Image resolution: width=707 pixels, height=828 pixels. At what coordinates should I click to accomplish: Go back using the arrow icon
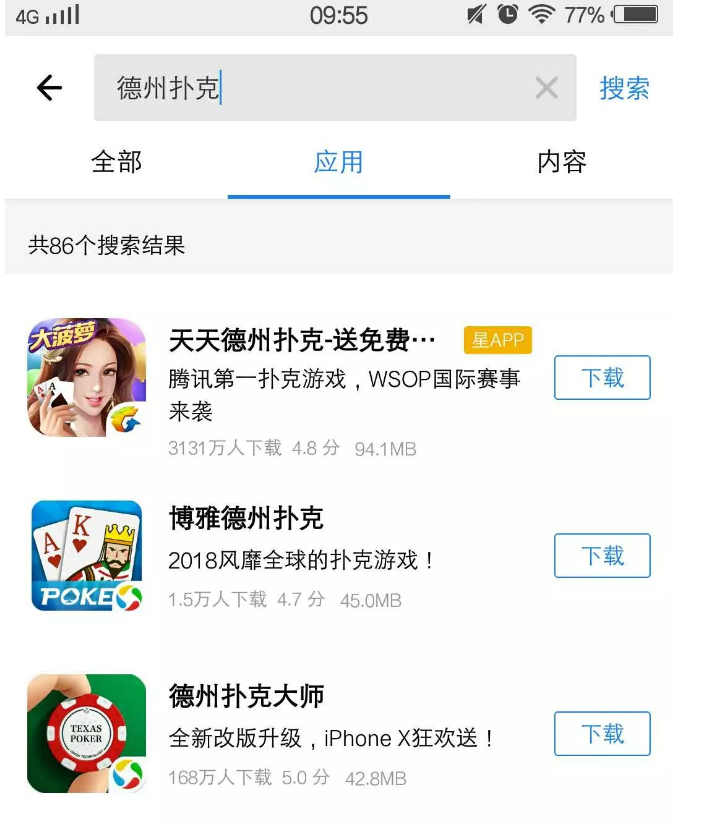(49, 88)
